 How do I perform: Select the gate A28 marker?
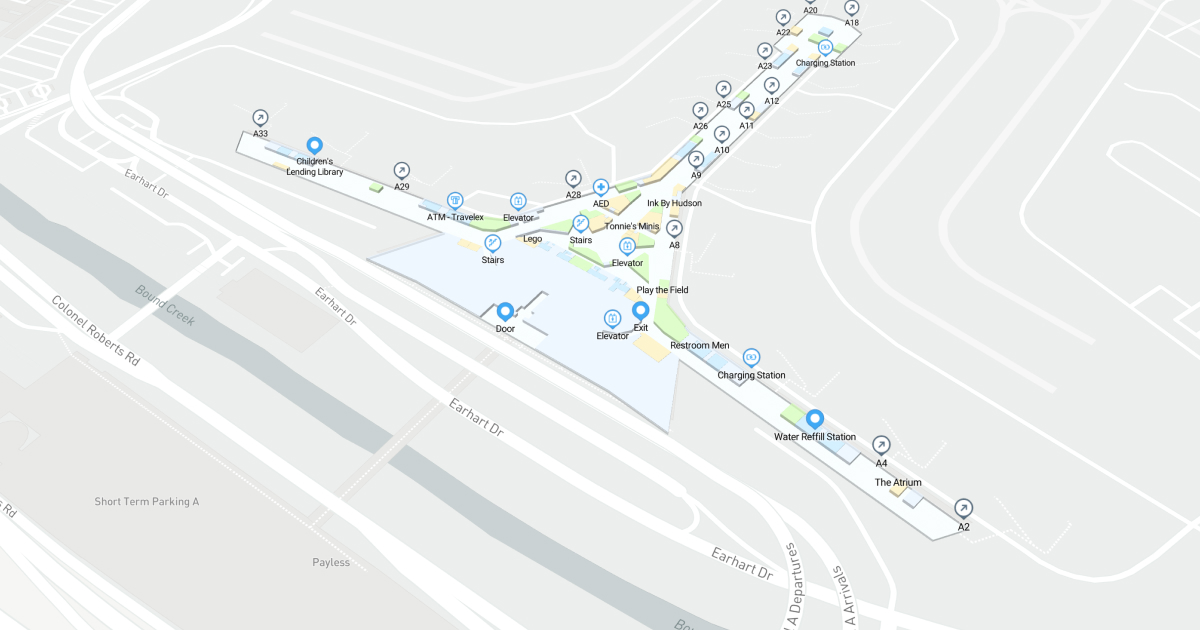pyautogui.click(x=573, y=178)
